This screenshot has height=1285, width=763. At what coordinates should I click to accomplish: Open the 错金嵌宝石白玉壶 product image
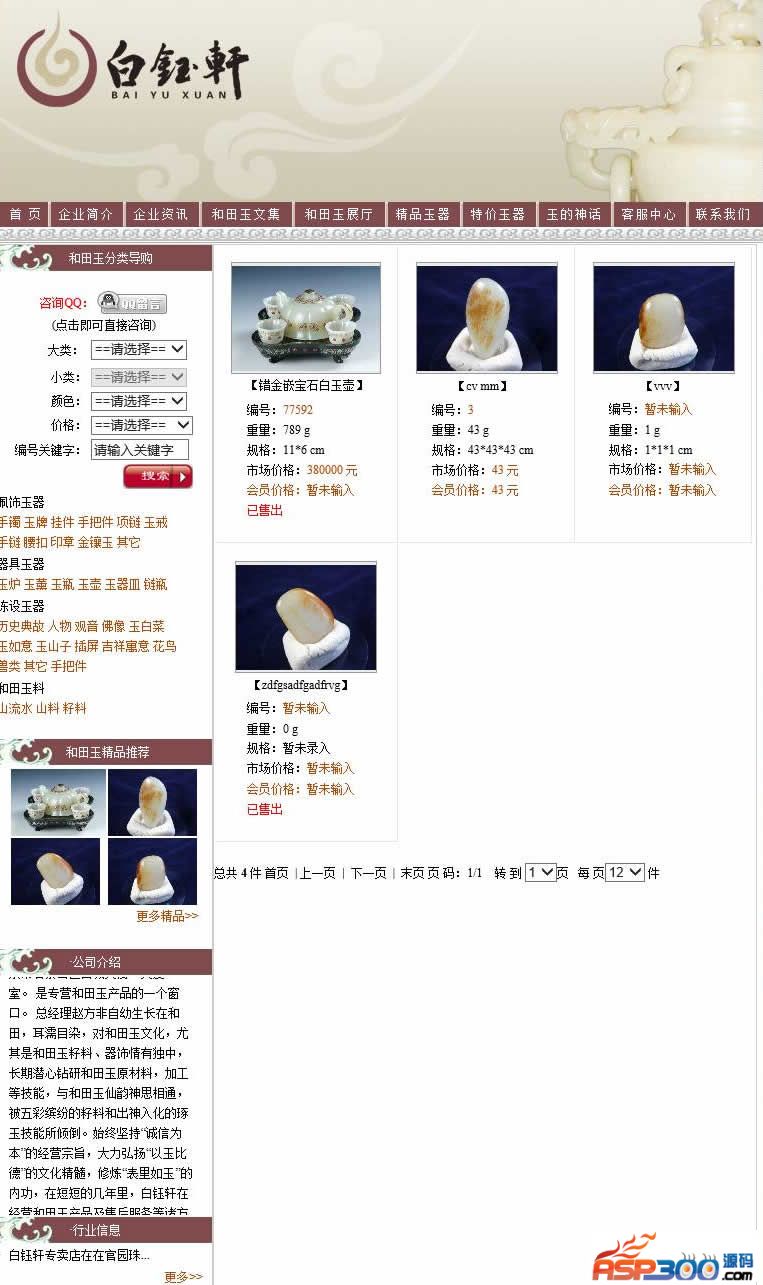[x=306, y=319]
